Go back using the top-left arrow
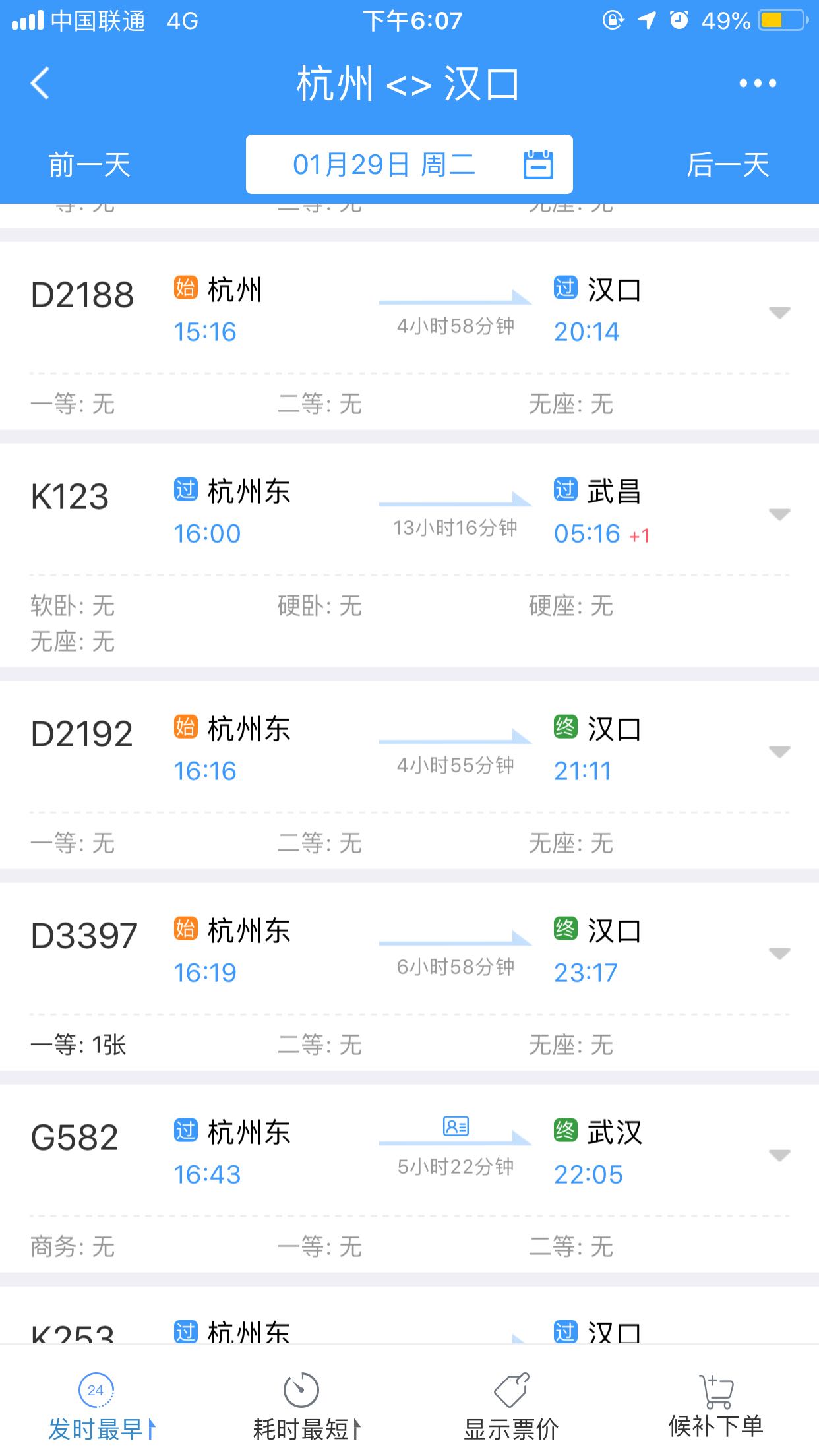 point(40,83)
